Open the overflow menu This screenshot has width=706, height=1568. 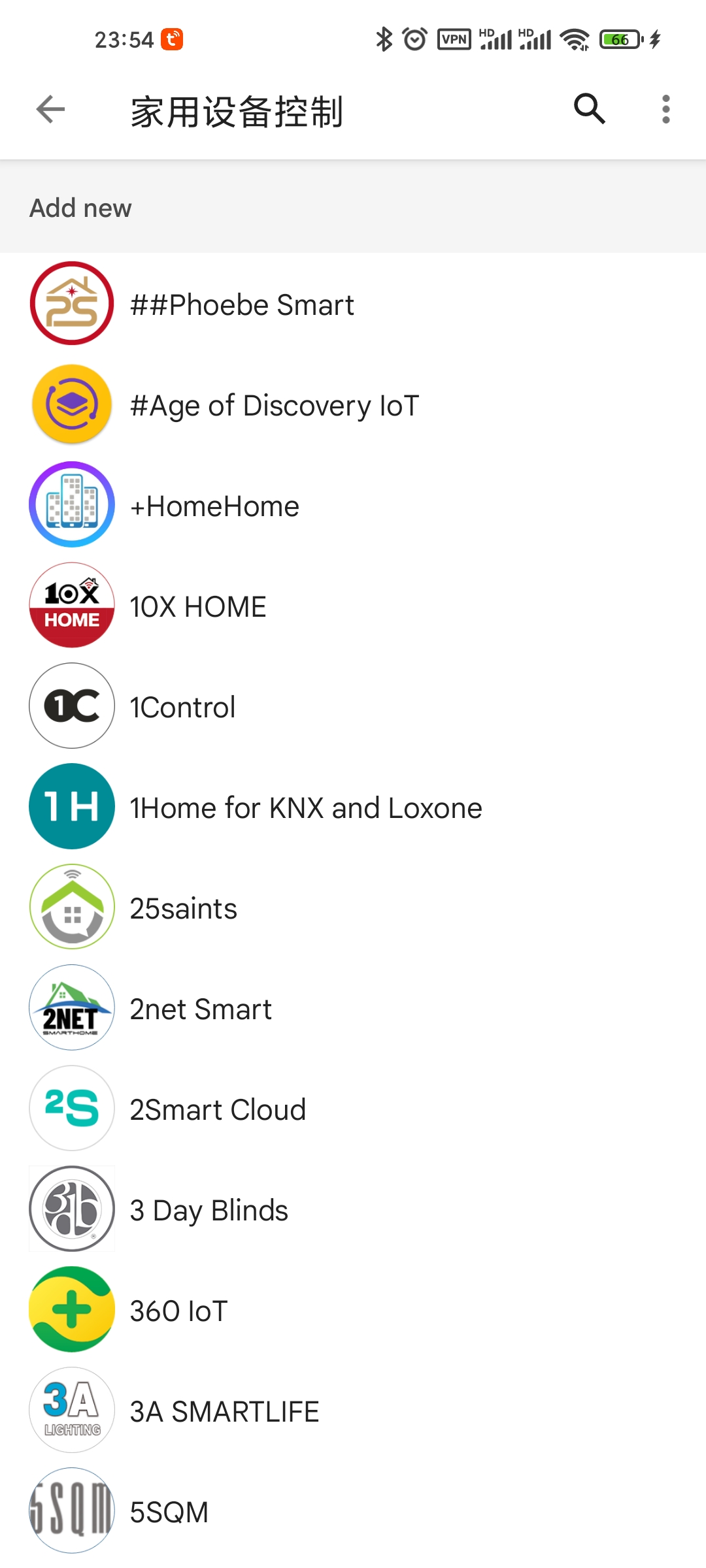click(665, 109)
